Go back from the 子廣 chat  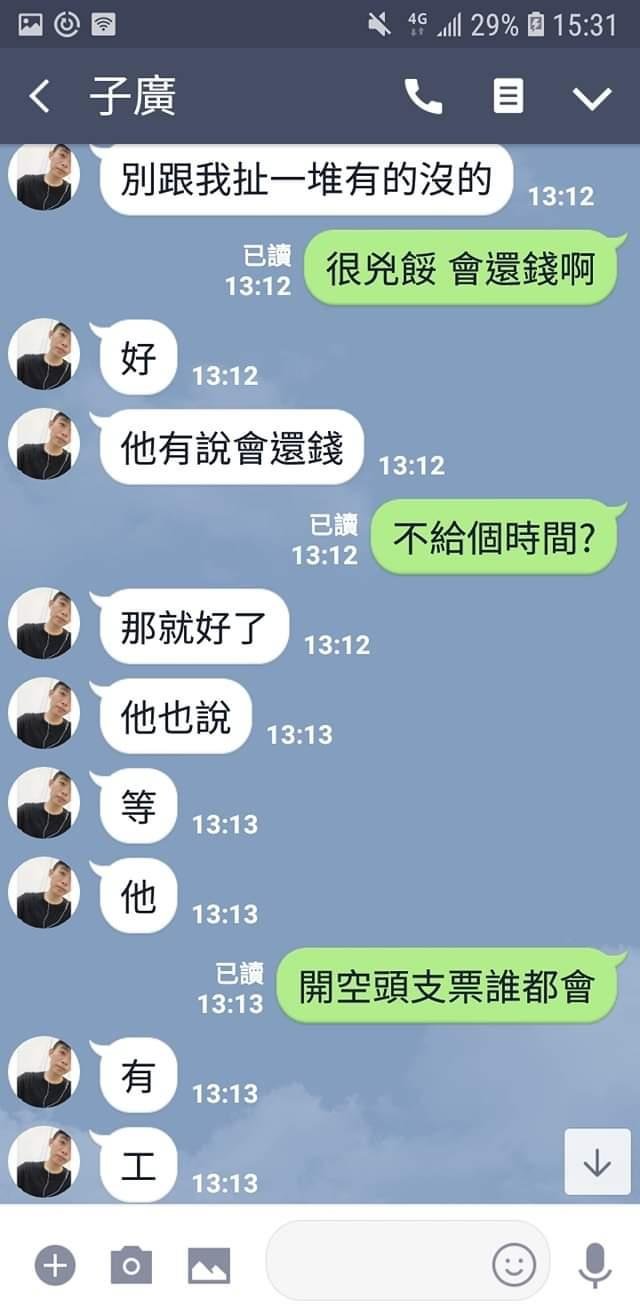[39, 97]
